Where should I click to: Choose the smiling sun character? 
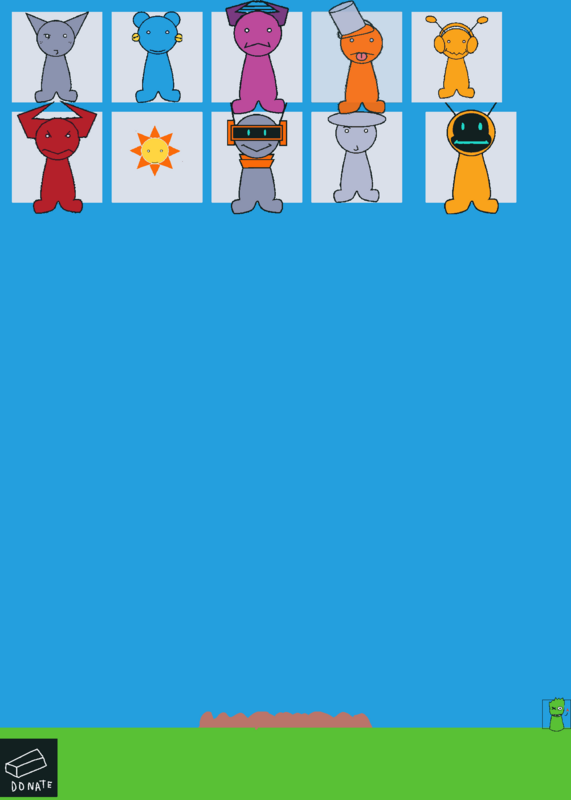157,157
